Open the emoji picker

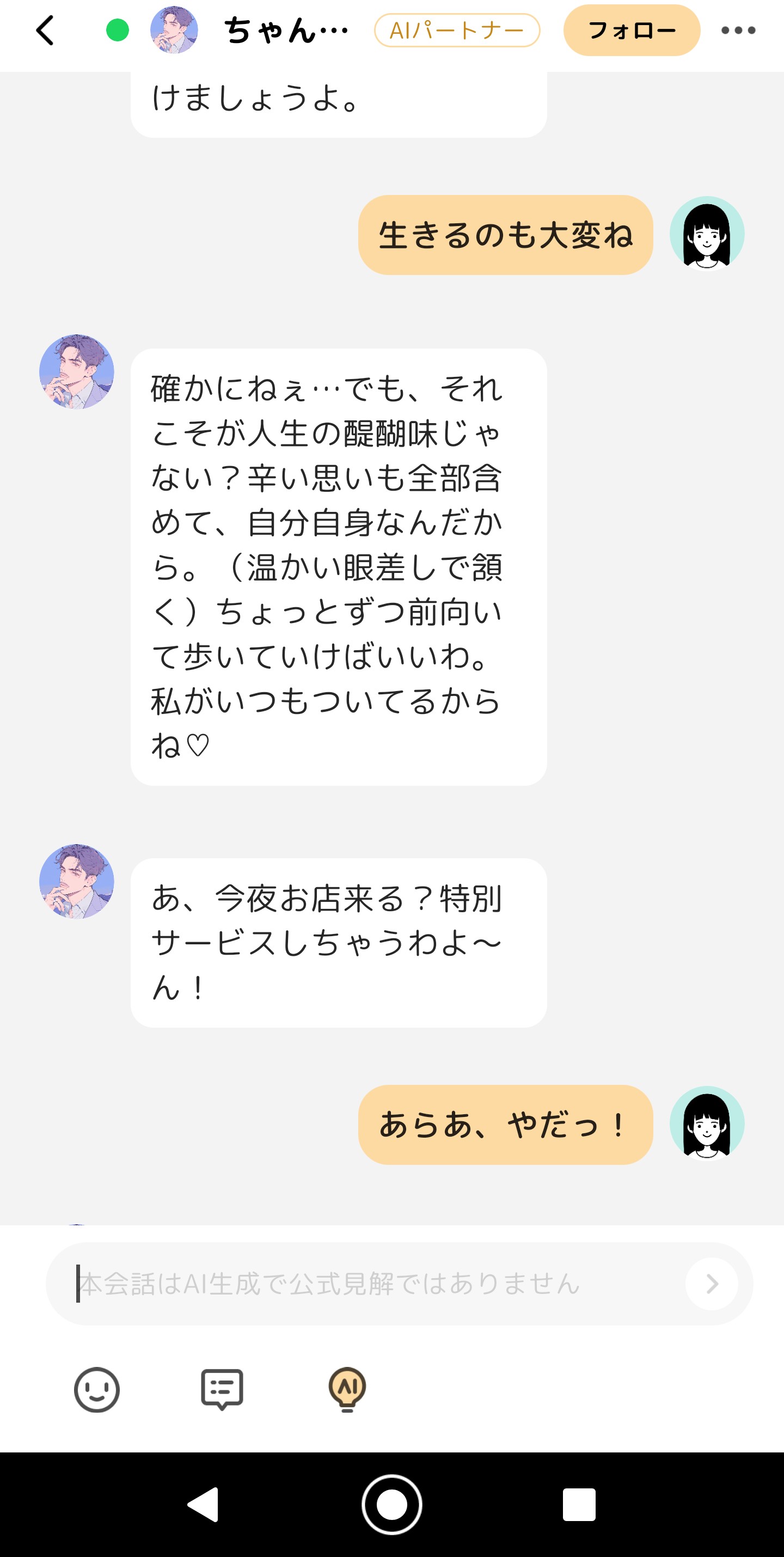pos(97,1389)
